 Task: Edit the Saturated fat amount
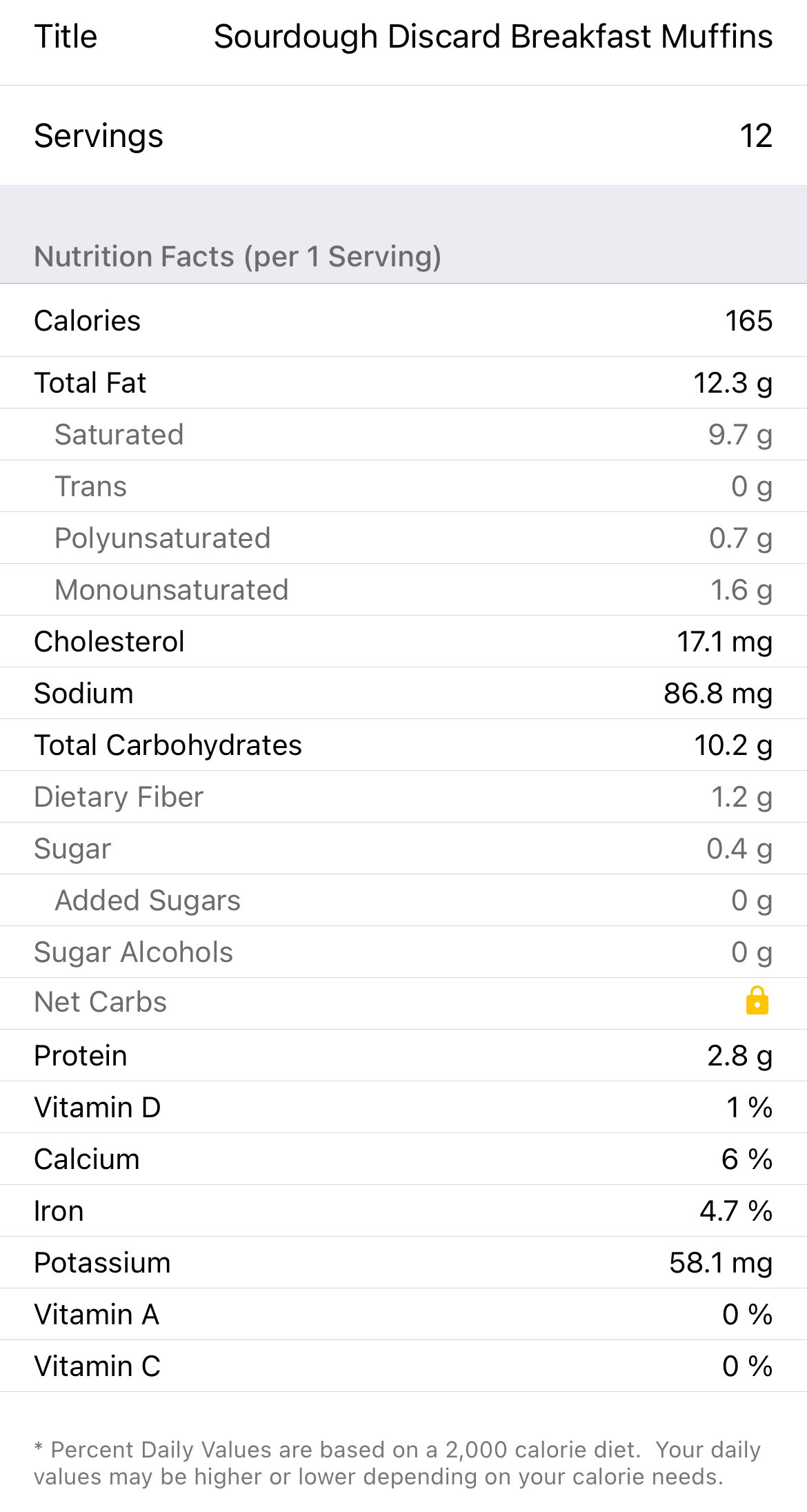pyautogui.click(x=740, y=435)
